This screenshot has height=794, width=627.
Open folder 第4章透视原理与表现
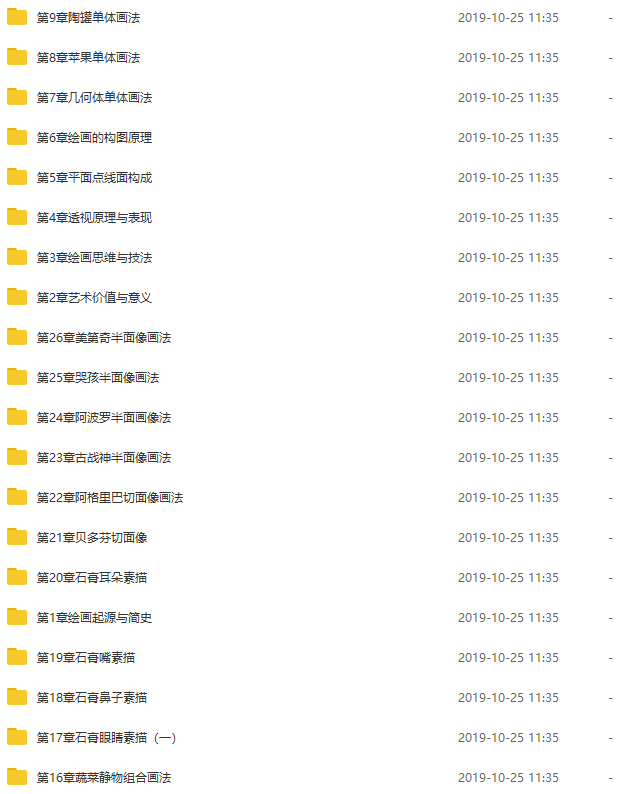point(94,218)
